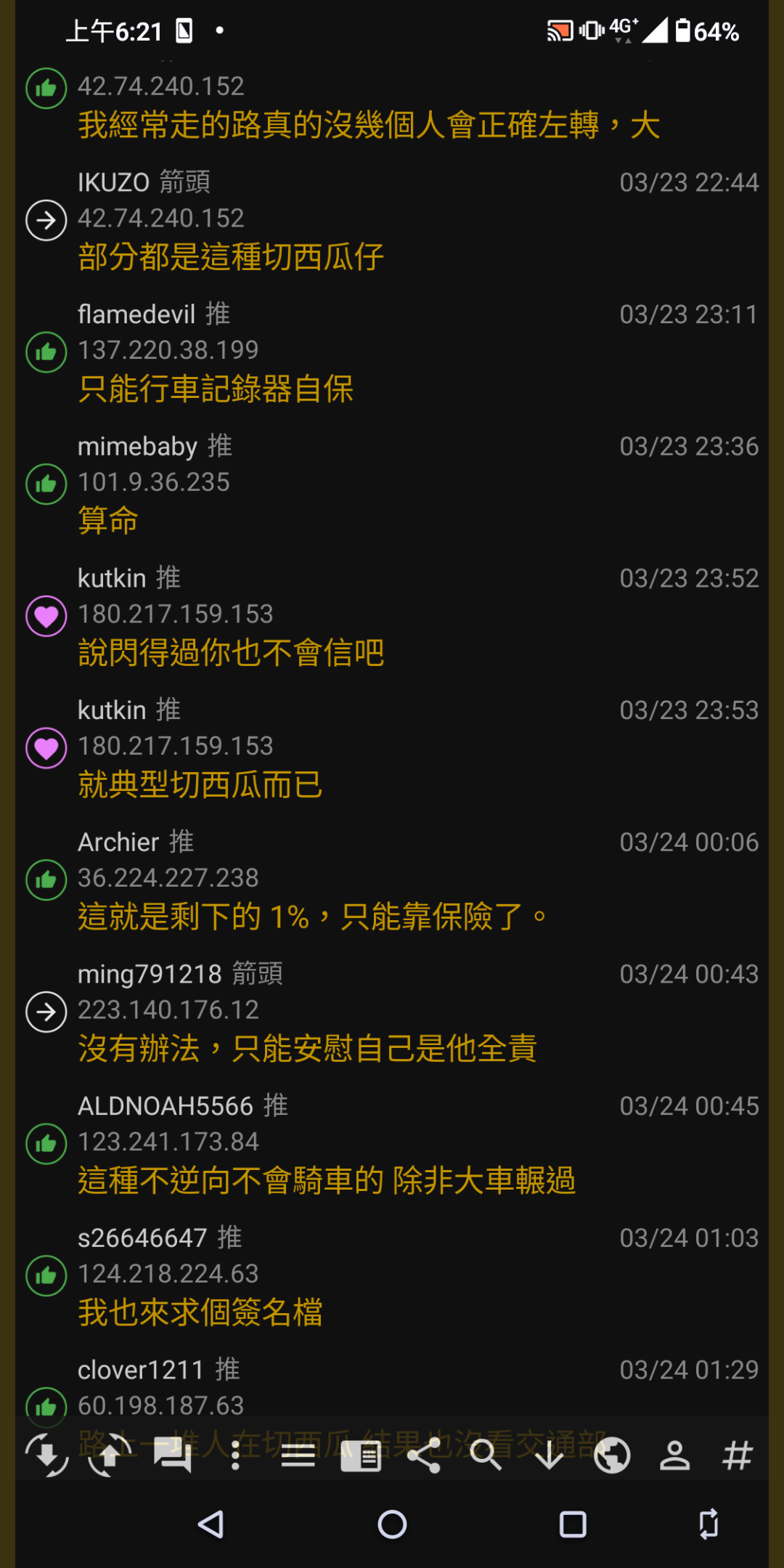Image resolution: width=784 pixels, height=1568 pixels.
Task: Open the comment bubbles icon
Action: coord(173,1455)
